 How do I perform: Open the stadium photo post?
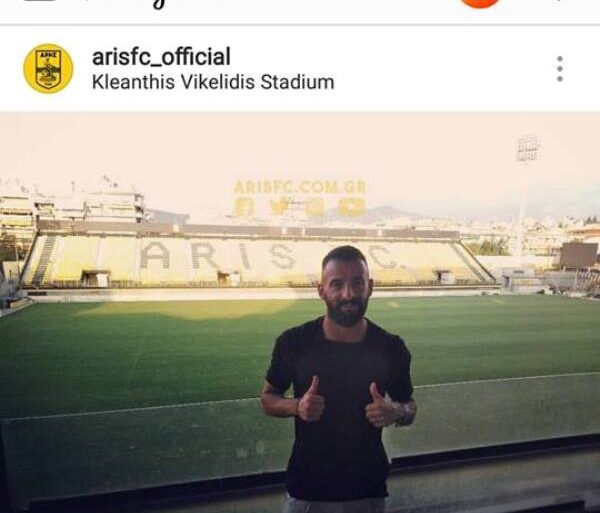pos(300,310)
